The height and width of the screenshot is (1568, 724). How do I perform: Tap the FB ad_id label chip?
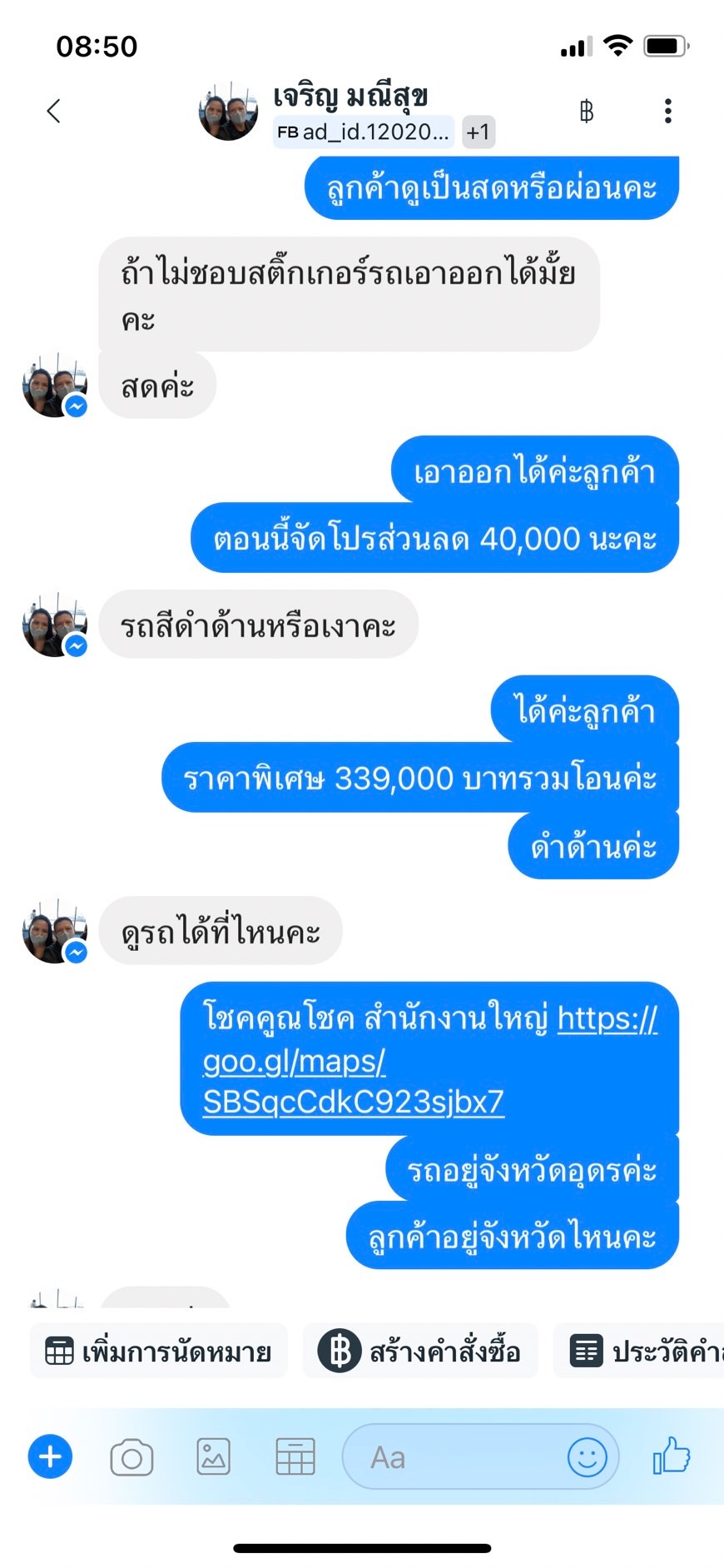click(x=363, y=132)
